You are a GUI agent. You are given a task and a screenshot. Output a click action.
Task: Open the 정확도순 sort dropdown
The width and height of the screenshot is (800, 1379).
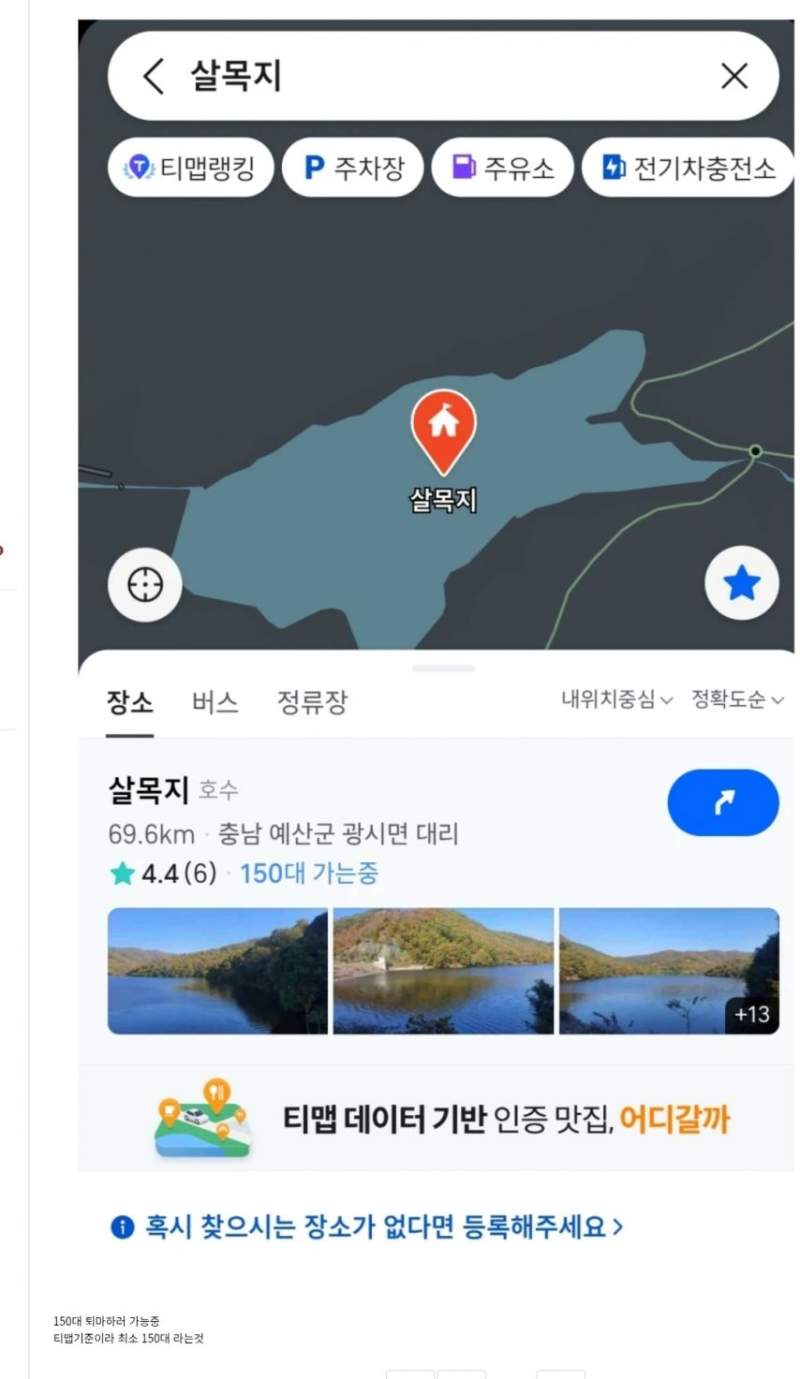coord(737,700)
